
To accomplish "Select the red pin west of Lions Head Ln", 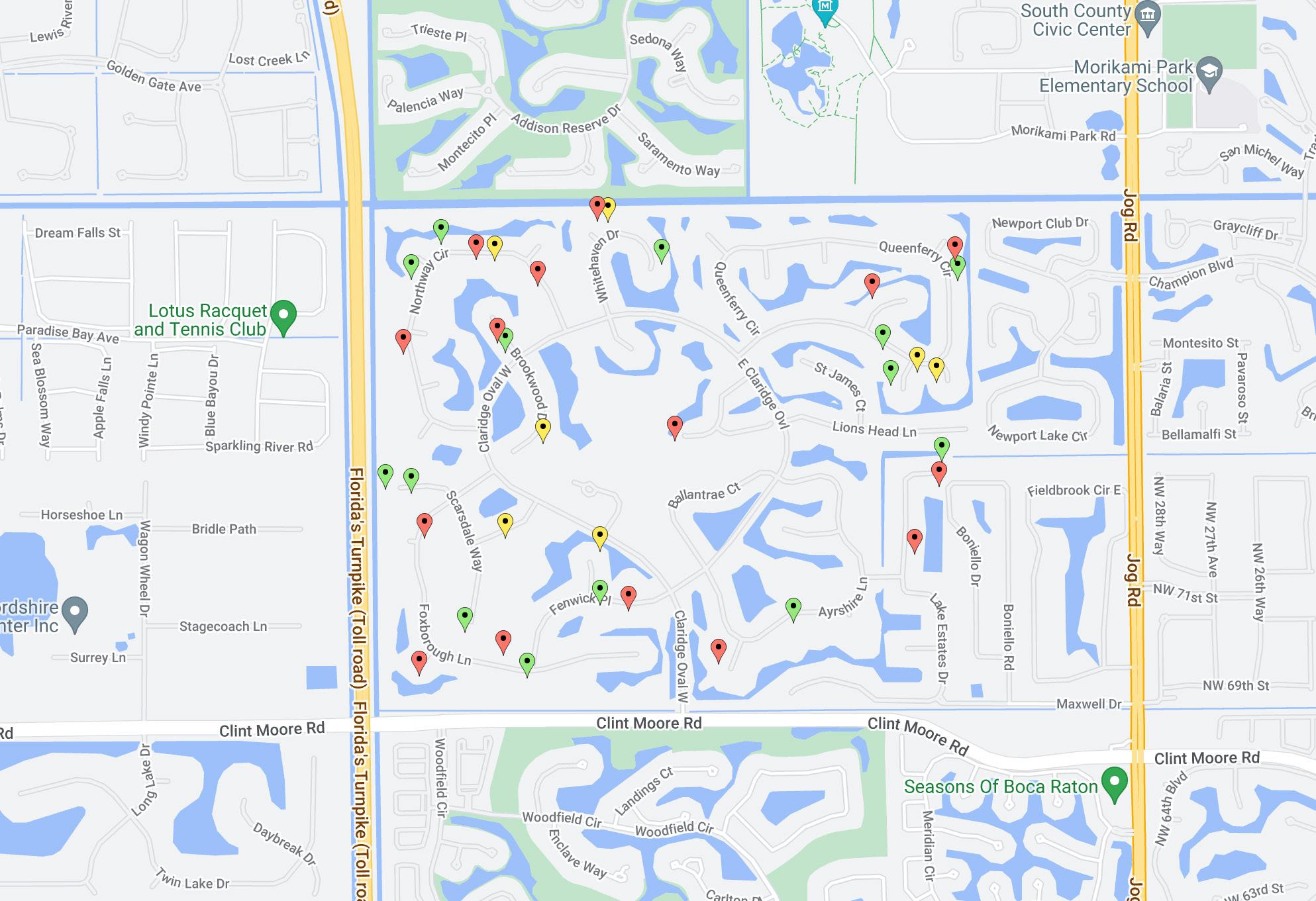I will click(x=674, y=426).
